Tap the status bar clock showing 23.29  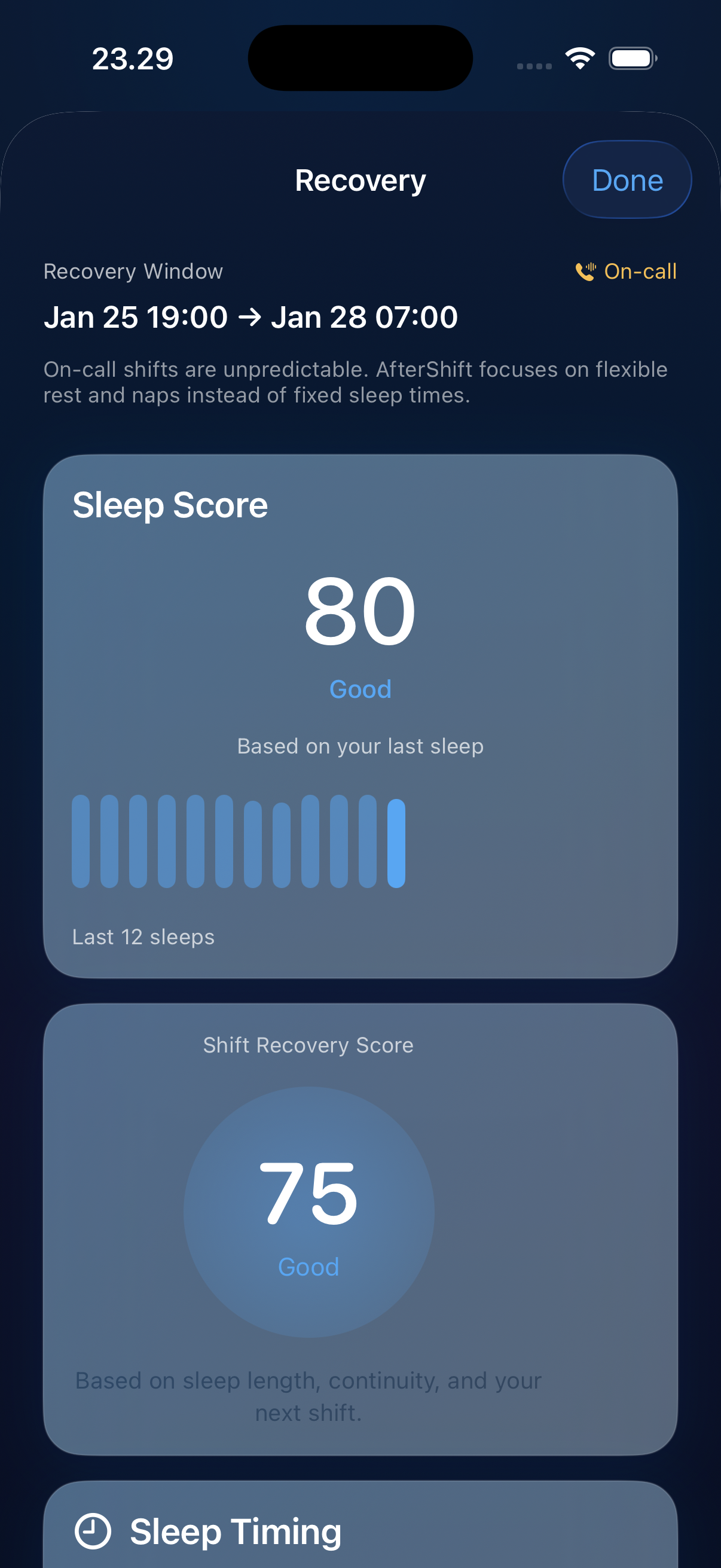pyautogui.click(x=133, y=58)
